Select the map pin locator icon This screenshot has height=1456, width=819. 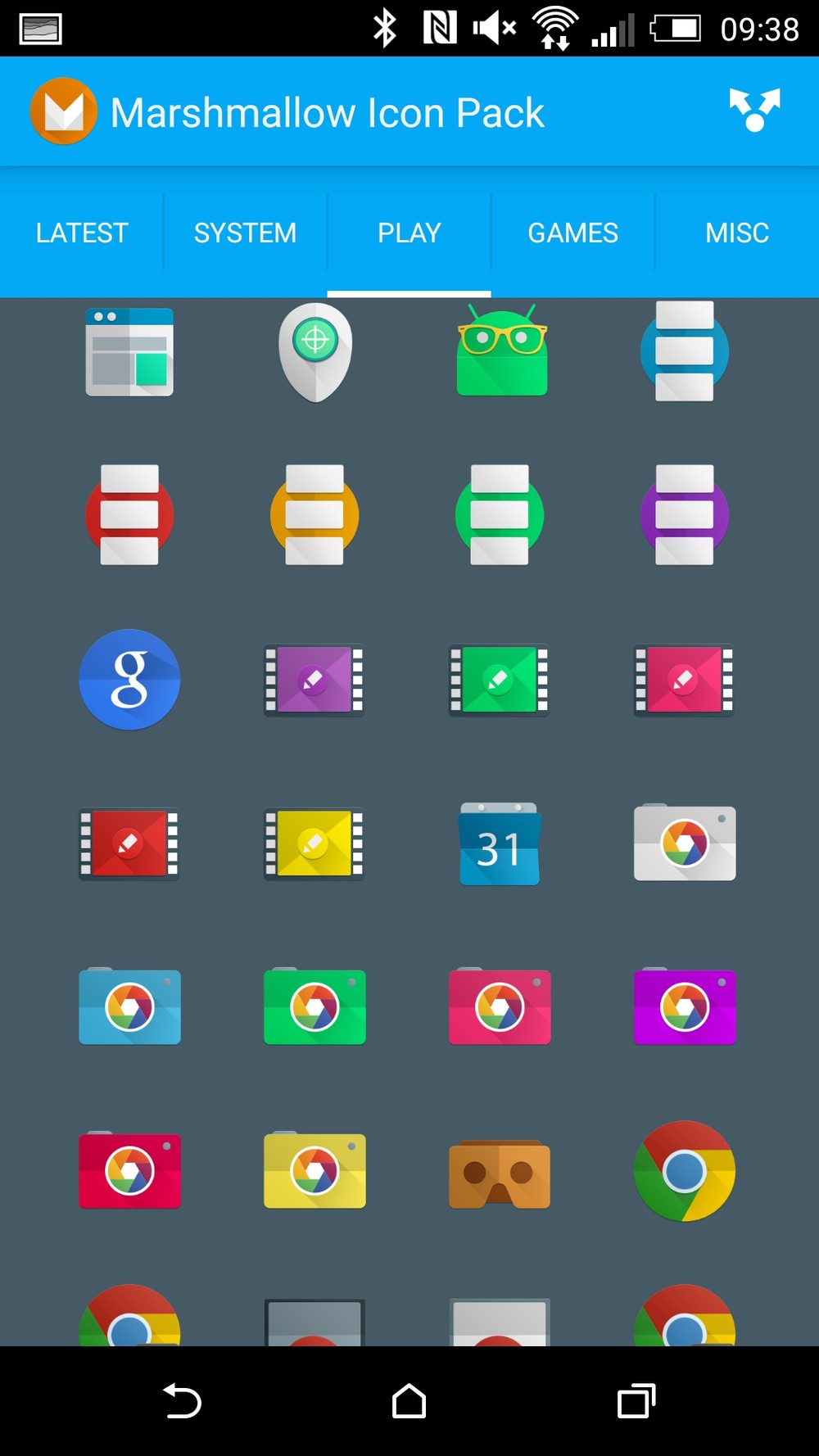click(x=315, y=352)
